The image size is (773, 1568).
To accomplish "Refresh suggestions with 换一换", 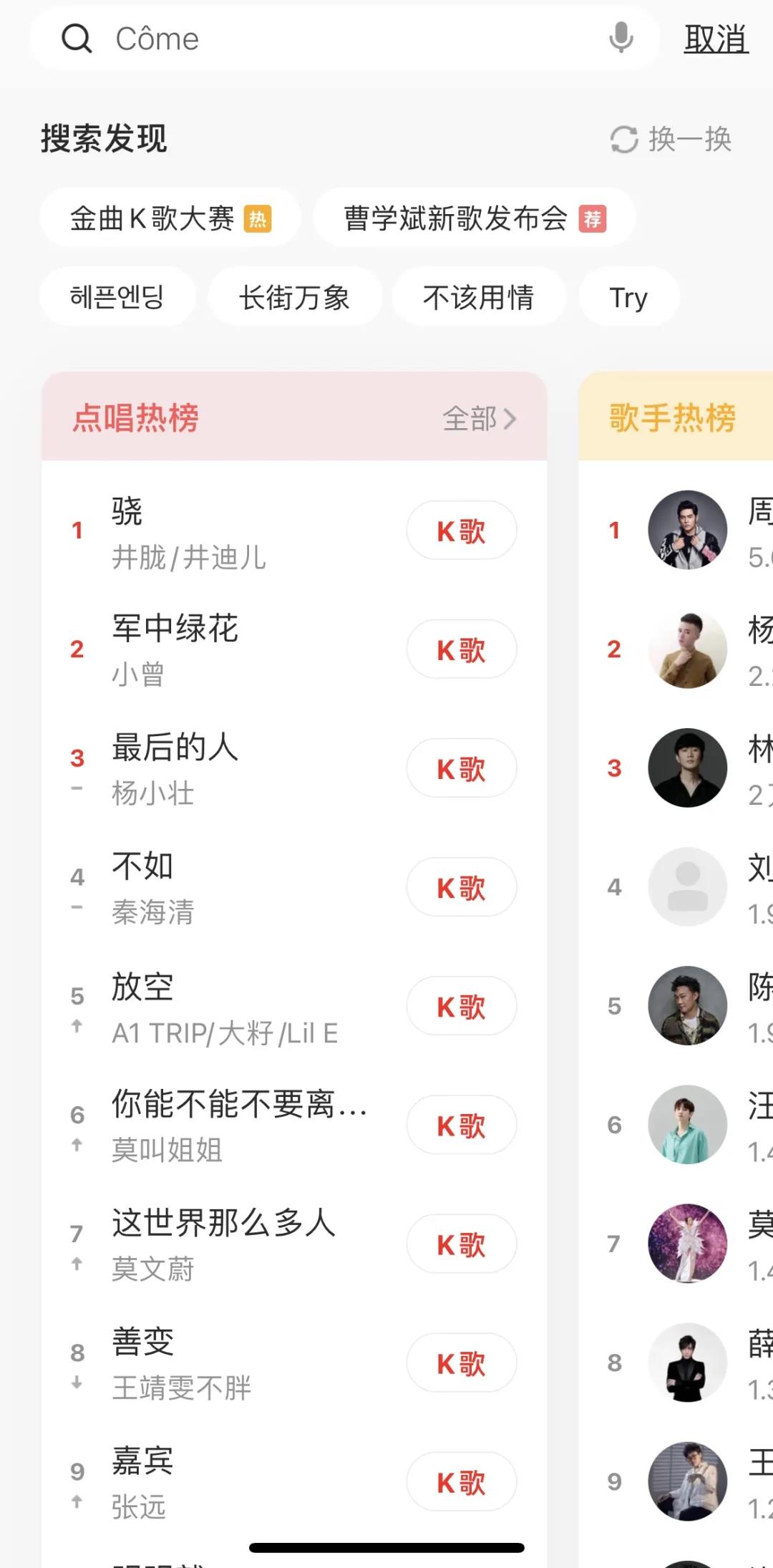I will pos(671,139).
